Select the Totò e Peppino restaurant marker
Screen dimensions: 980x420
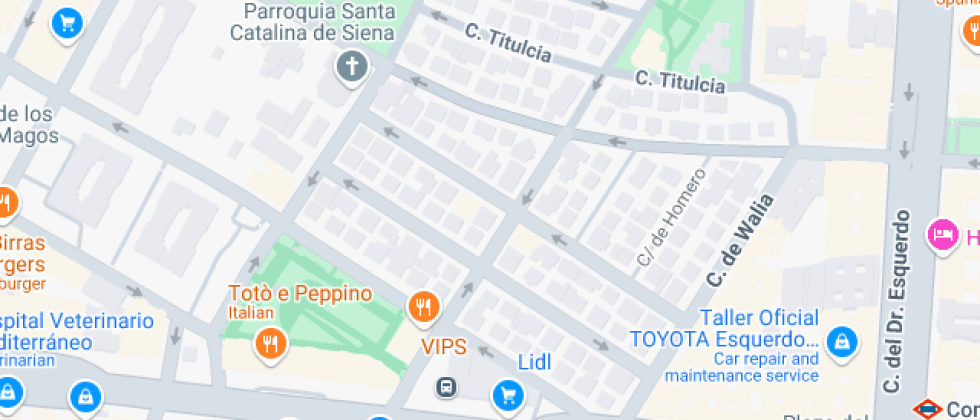click(270, 343)
